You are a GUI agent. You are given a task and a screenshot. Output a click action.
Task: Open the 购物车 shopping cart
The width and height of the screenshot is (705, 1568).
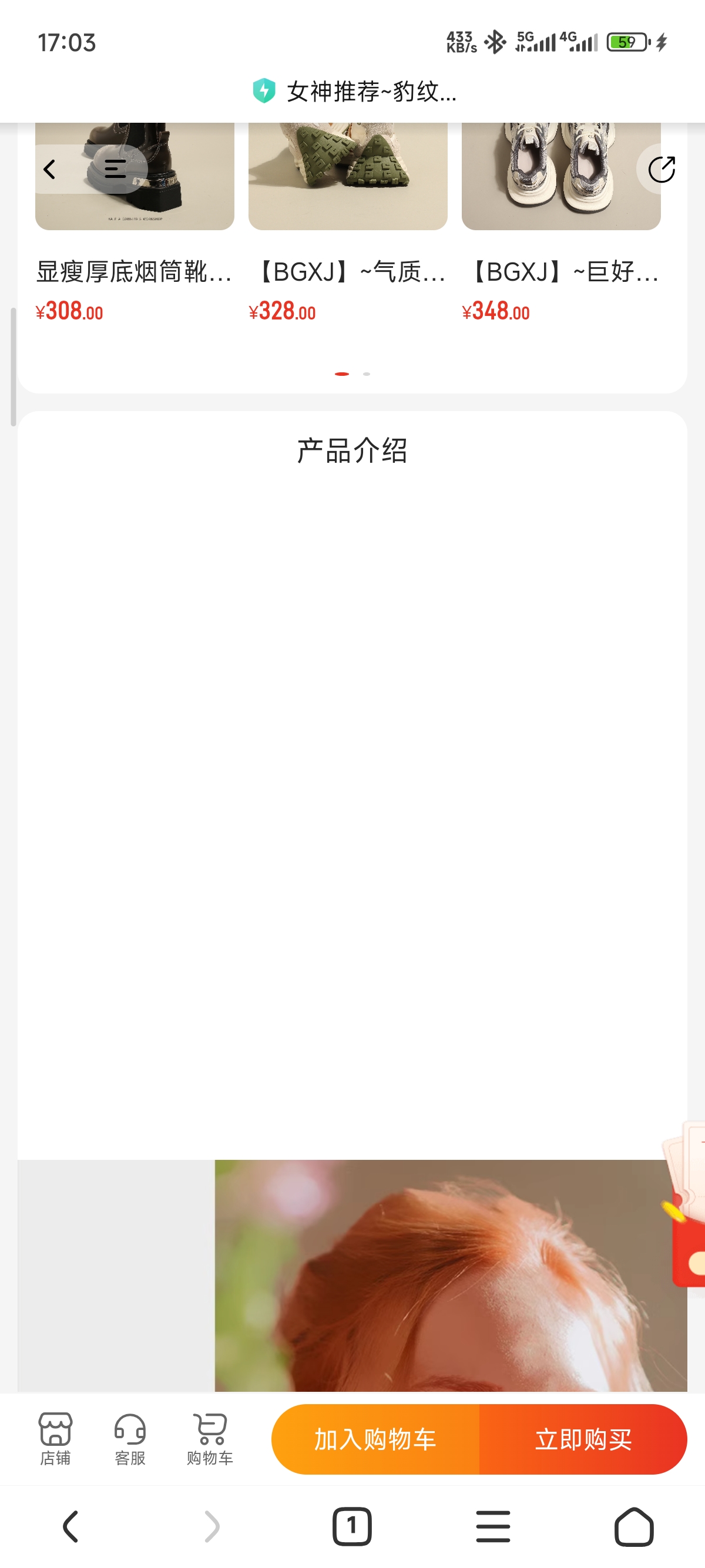click(210, 1438)
